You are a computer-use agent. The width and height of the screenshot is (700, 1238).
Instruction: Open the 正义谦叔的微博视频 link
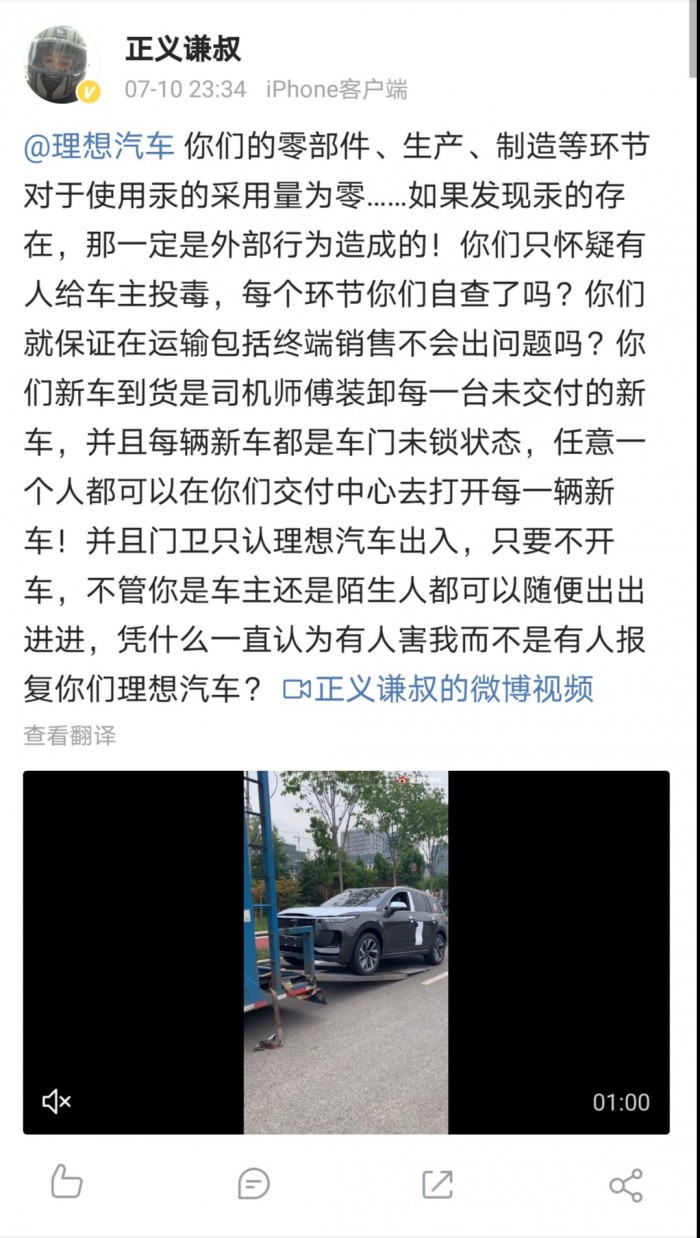pyautogui.click(x=440, y=689)
